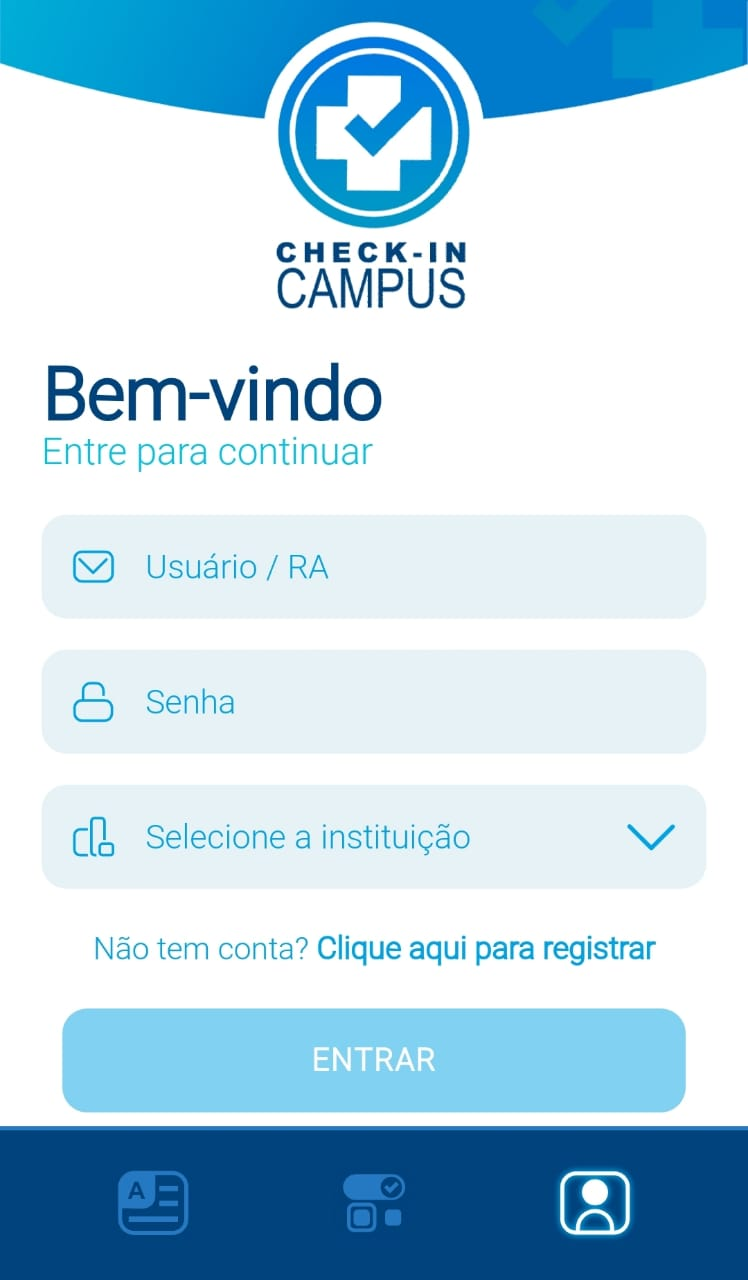Select the profile tab in bottom bar

[595, 1202]
